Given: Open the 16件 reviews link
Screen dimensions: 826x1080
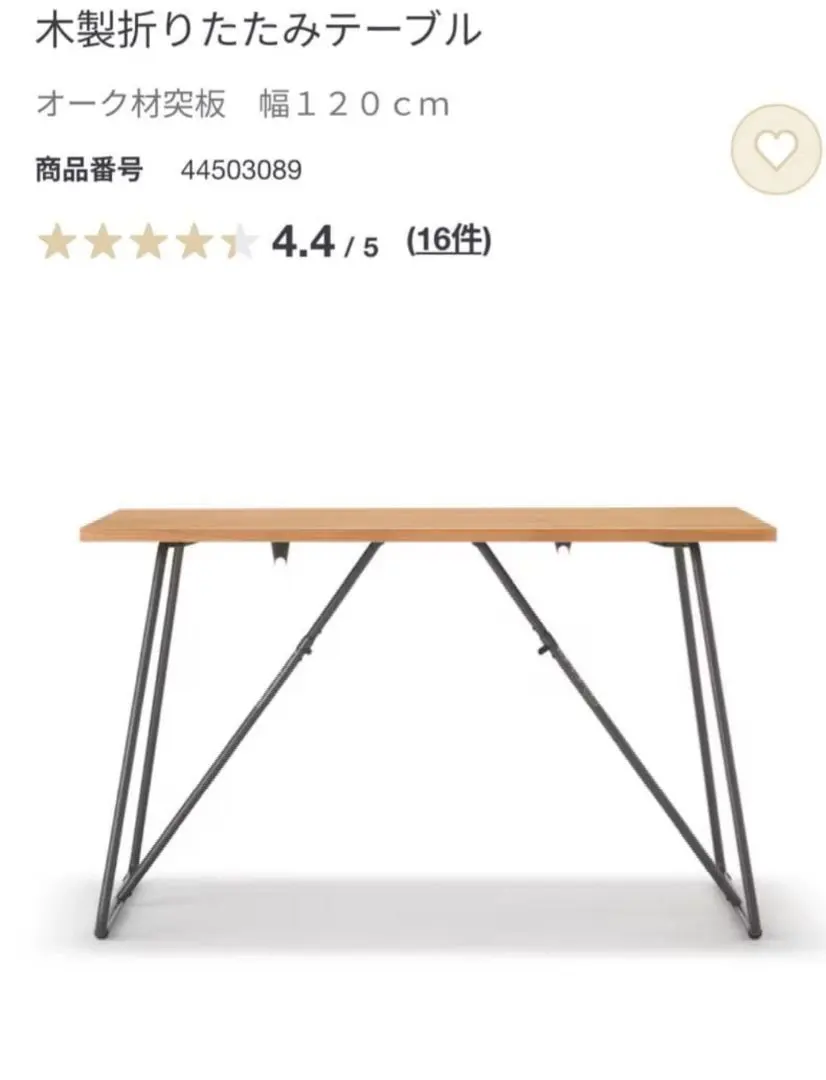Looking at the screenshot, I should (449, 241).
